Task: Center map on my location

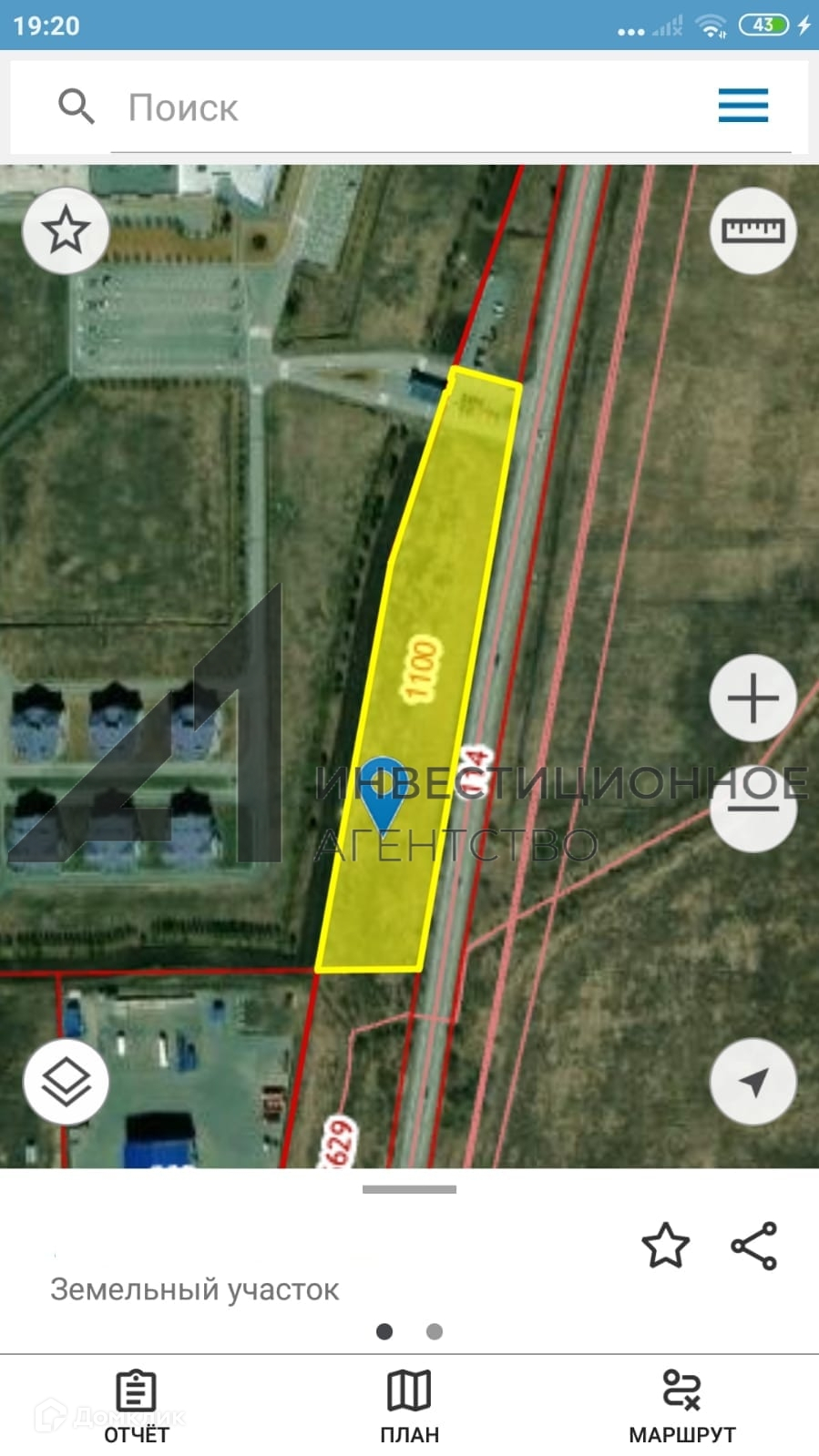Action: click(x=752, y=1082)
